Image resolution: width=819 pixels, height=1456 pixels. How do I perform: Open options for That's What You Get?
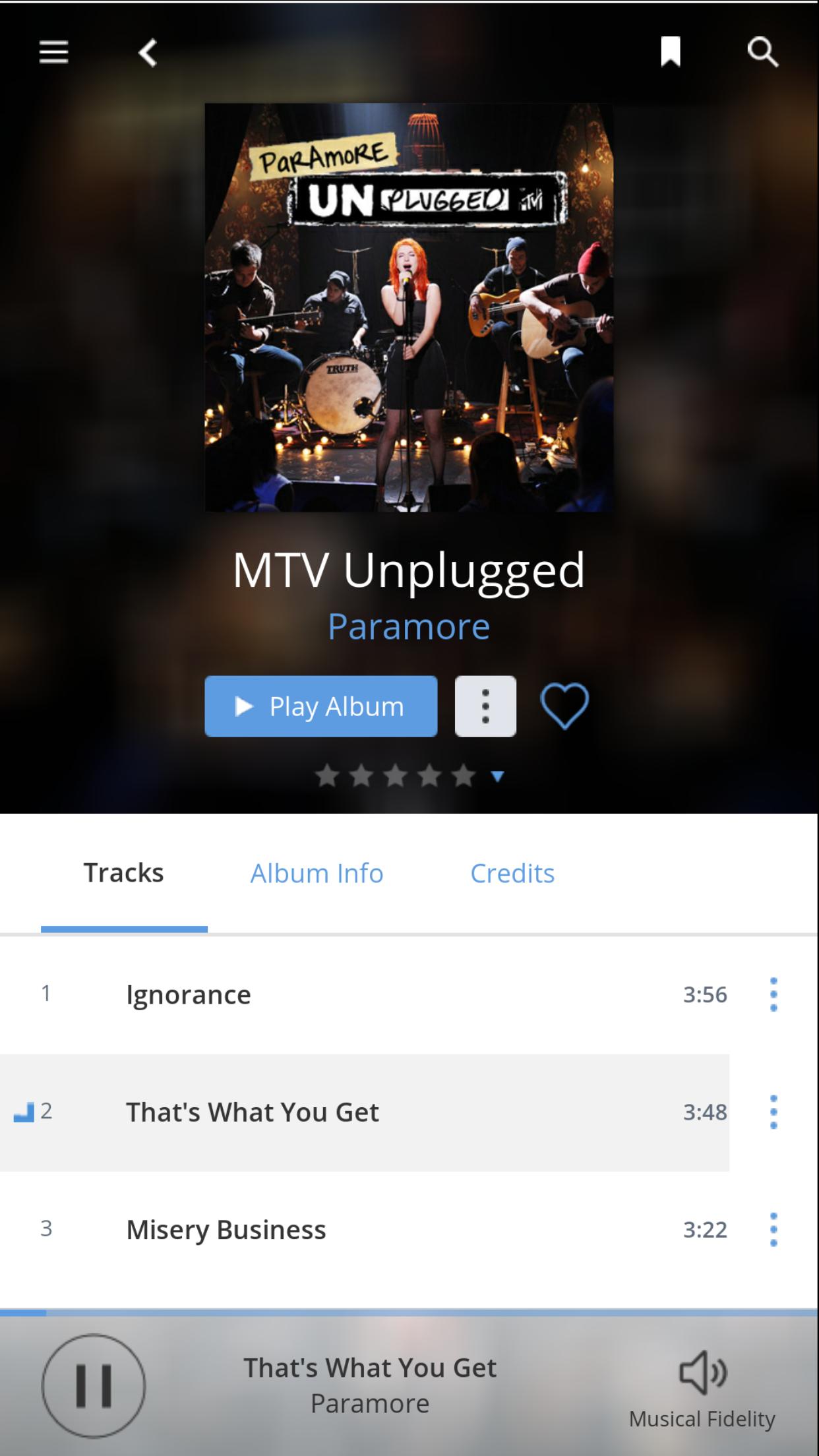[773, 1112]
